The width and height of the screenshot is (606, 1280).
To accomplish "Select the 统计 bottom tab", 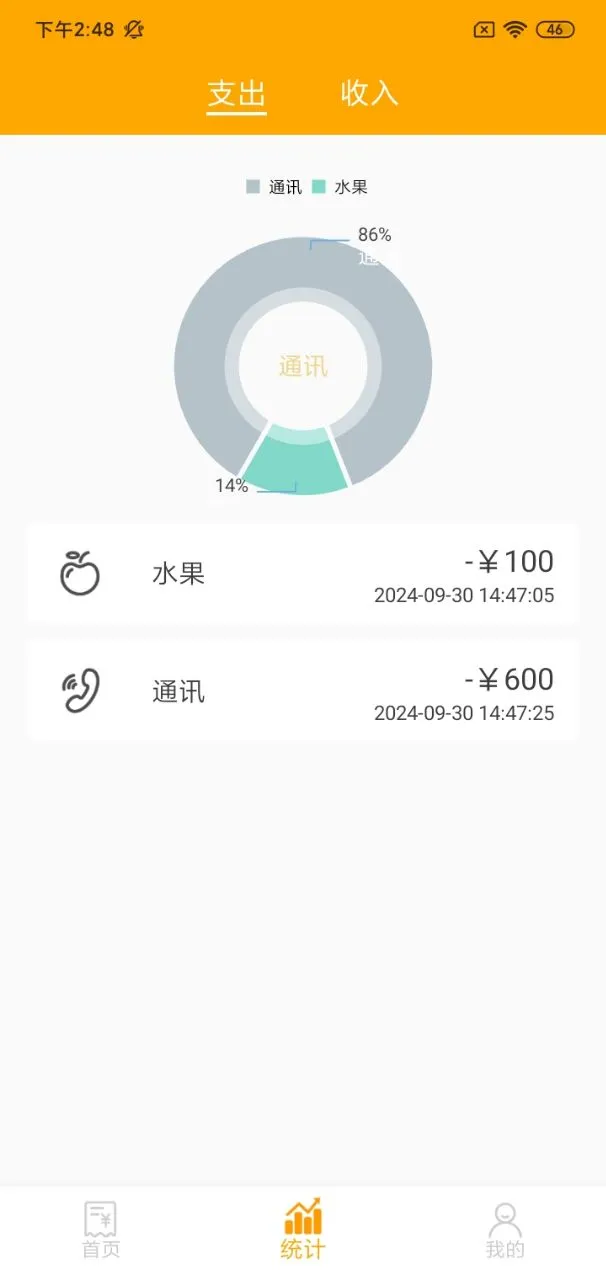I will tap(303, 1230).
